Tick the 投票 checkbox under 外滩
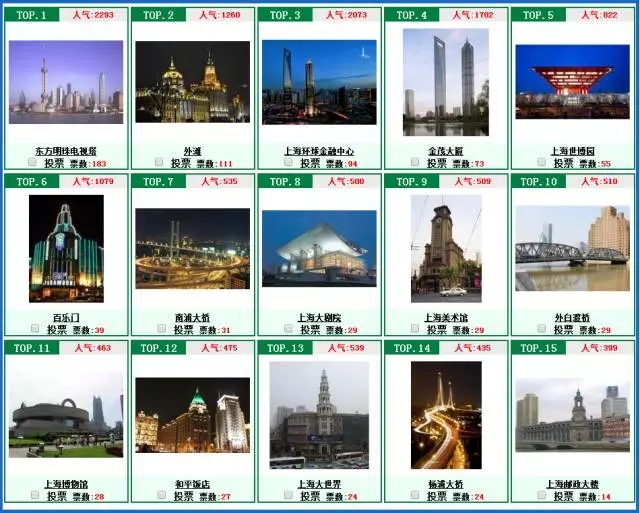Screen dimensions: 640x513 [162, 162]
